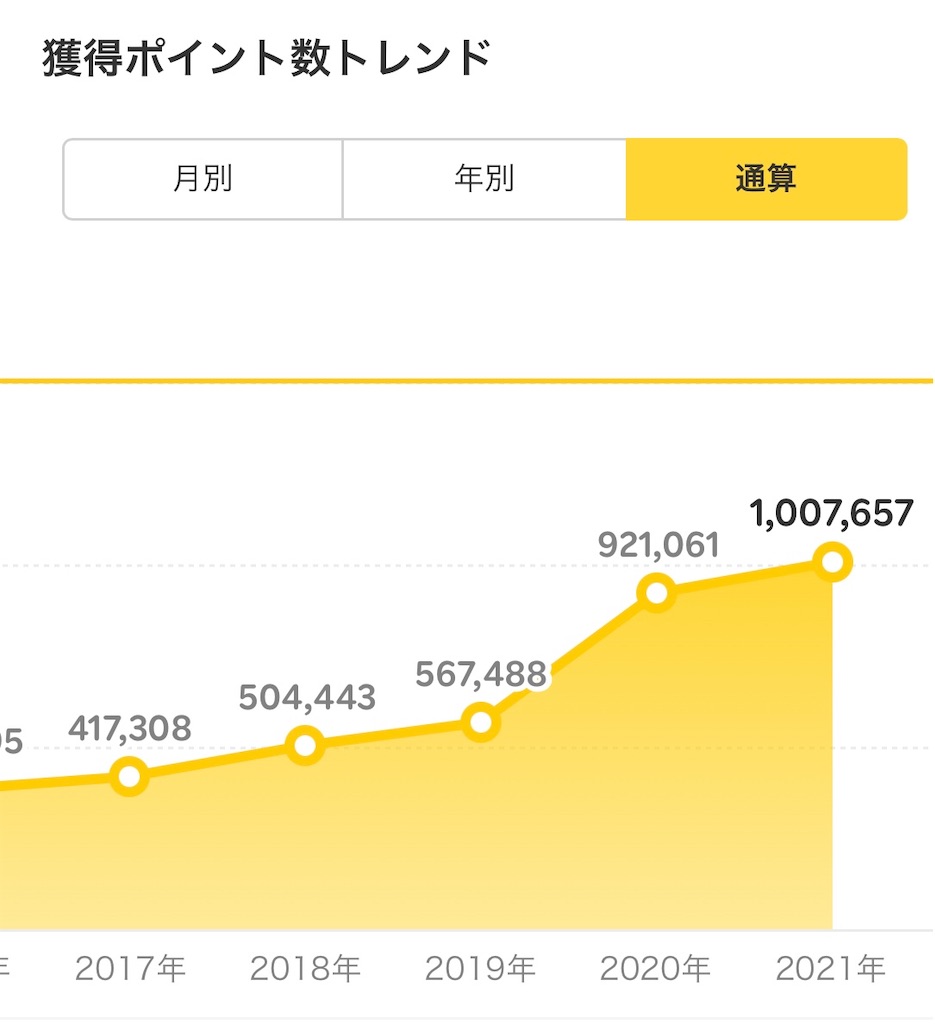Image resolution: width=935 pixels, height=1024 pixels.
Task: Click the 2021年 data point on chart
Action: point(832,562)
